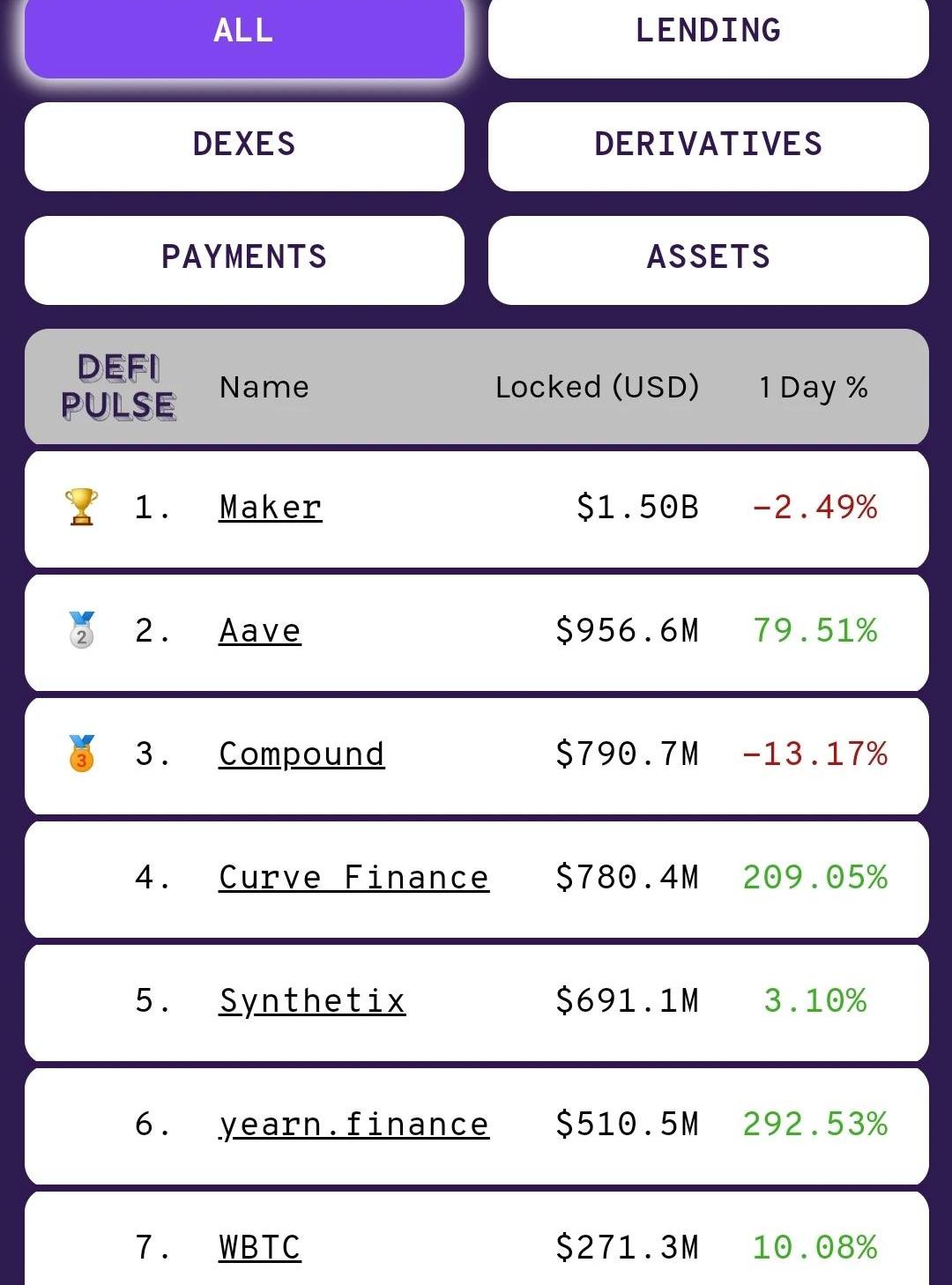The width and height of the screenshot is (952, 1285).
Task: Filter by DERIVATIVES
Action: pyautogui.click(x=708, y=145)
